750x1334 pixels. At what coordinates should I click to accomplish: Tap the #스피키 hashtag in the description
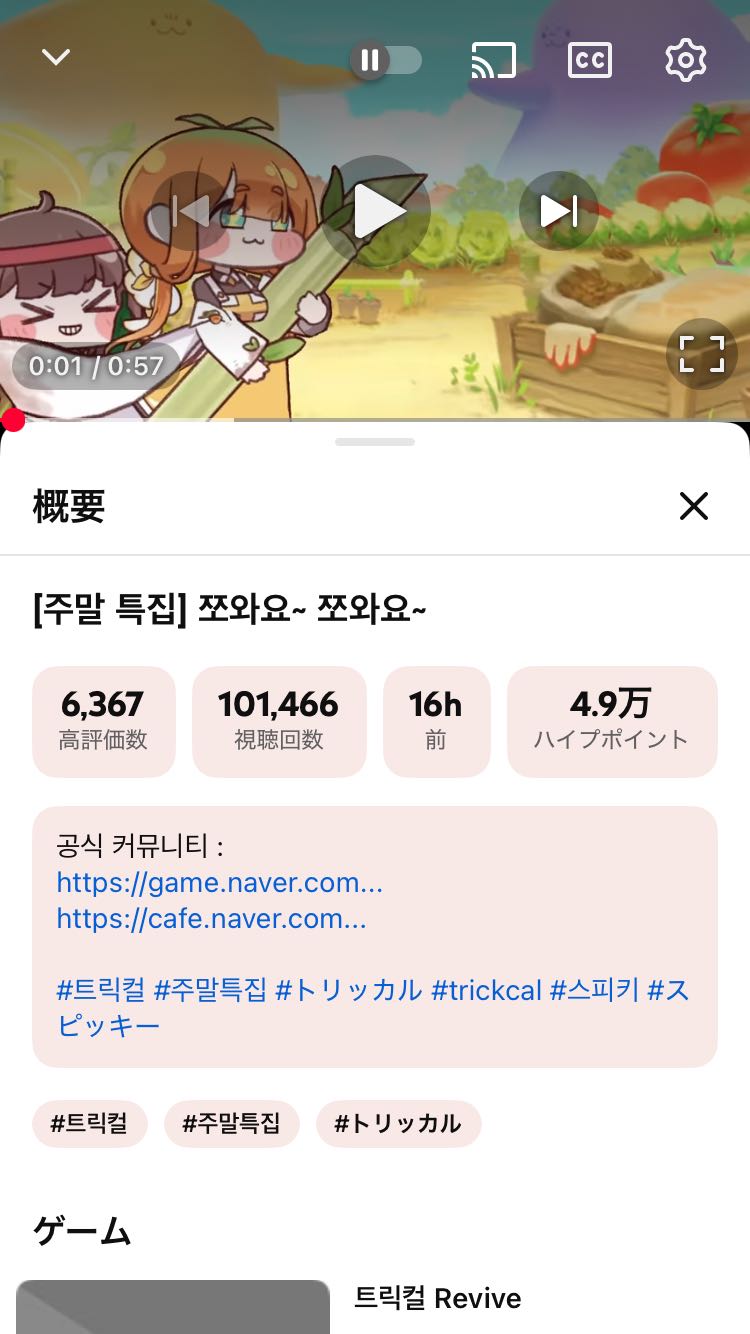pyautogui.click(x=594, y=990)
